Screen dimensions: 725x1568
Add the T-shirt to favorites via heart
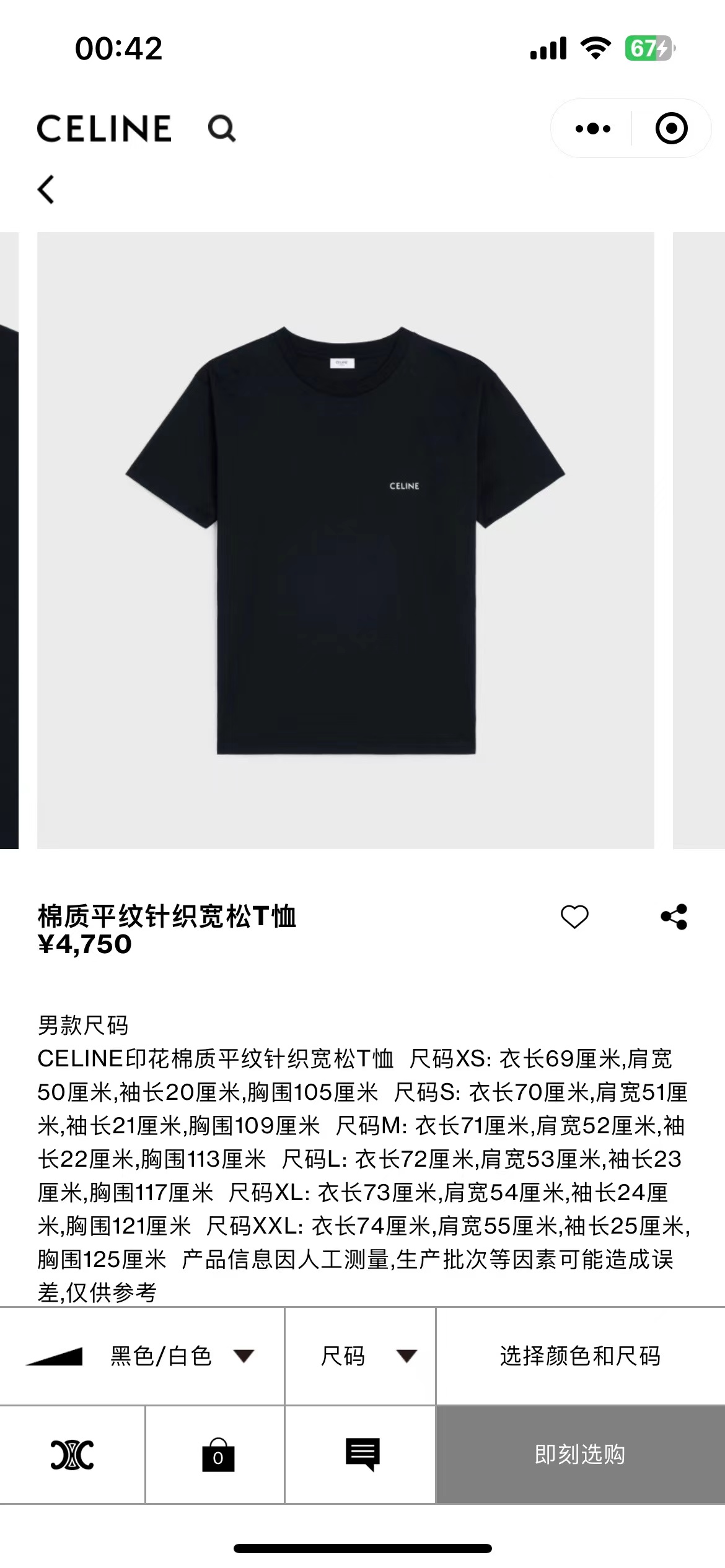tap(575, 918)
